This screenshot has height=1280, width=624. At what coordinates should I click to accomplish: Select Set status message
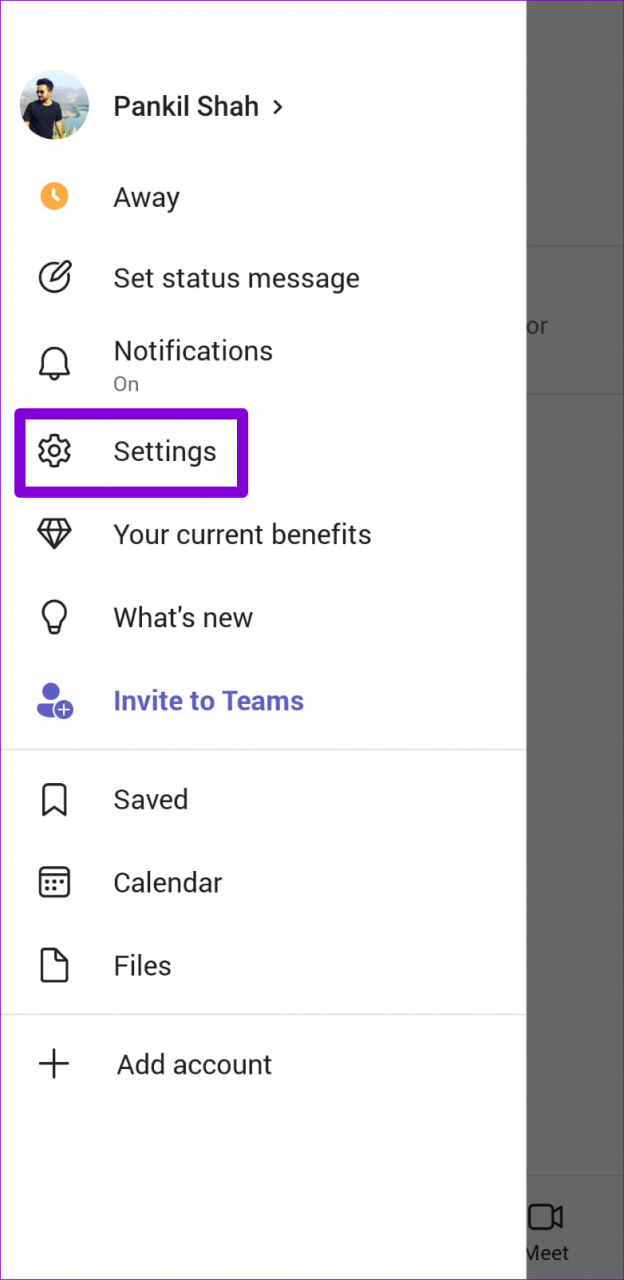tap(236, 278)
